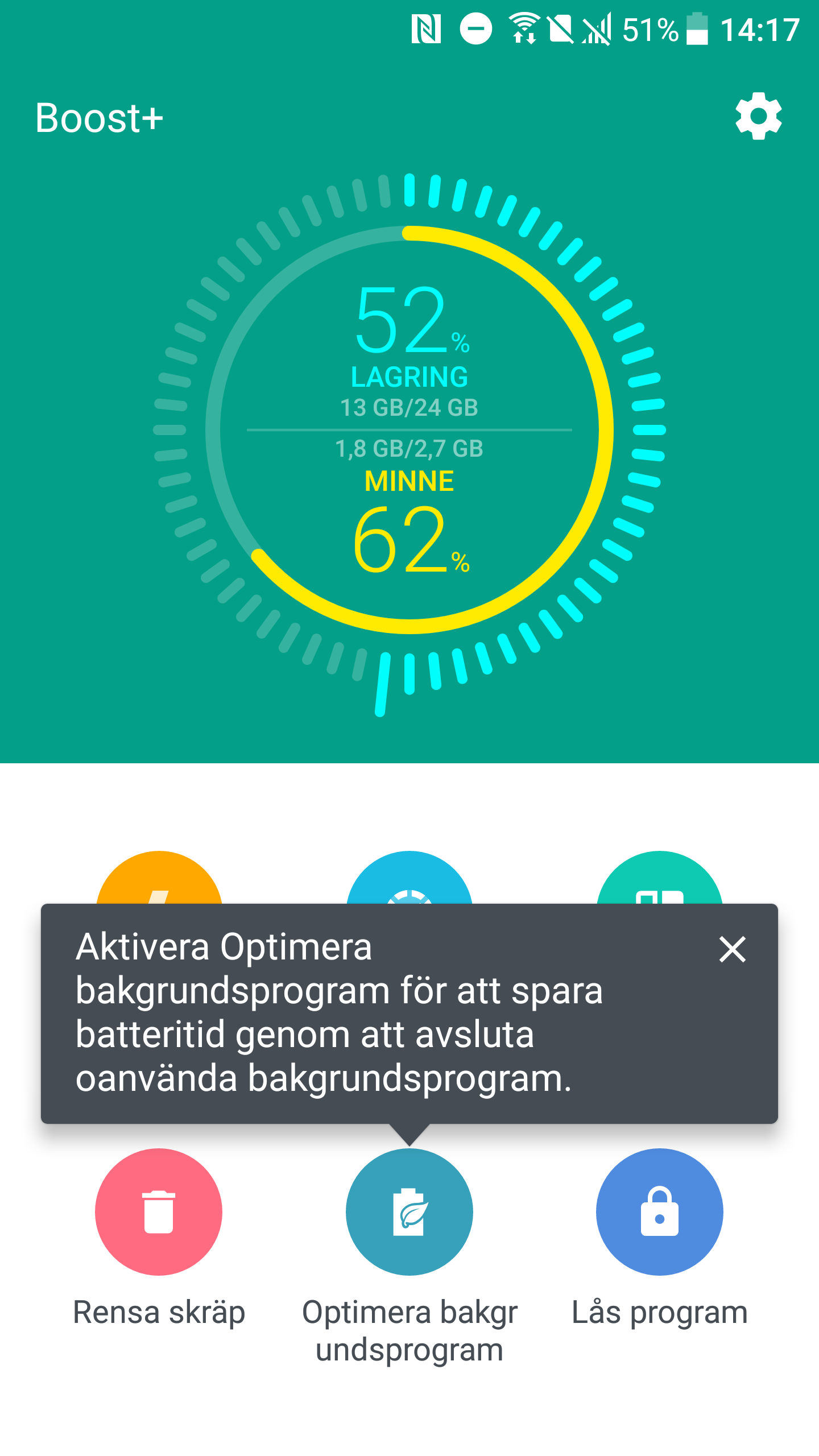Open Optimera bakgrundsprogram
Screen dimensions: 819x1456
click(x=409, y=1212)
